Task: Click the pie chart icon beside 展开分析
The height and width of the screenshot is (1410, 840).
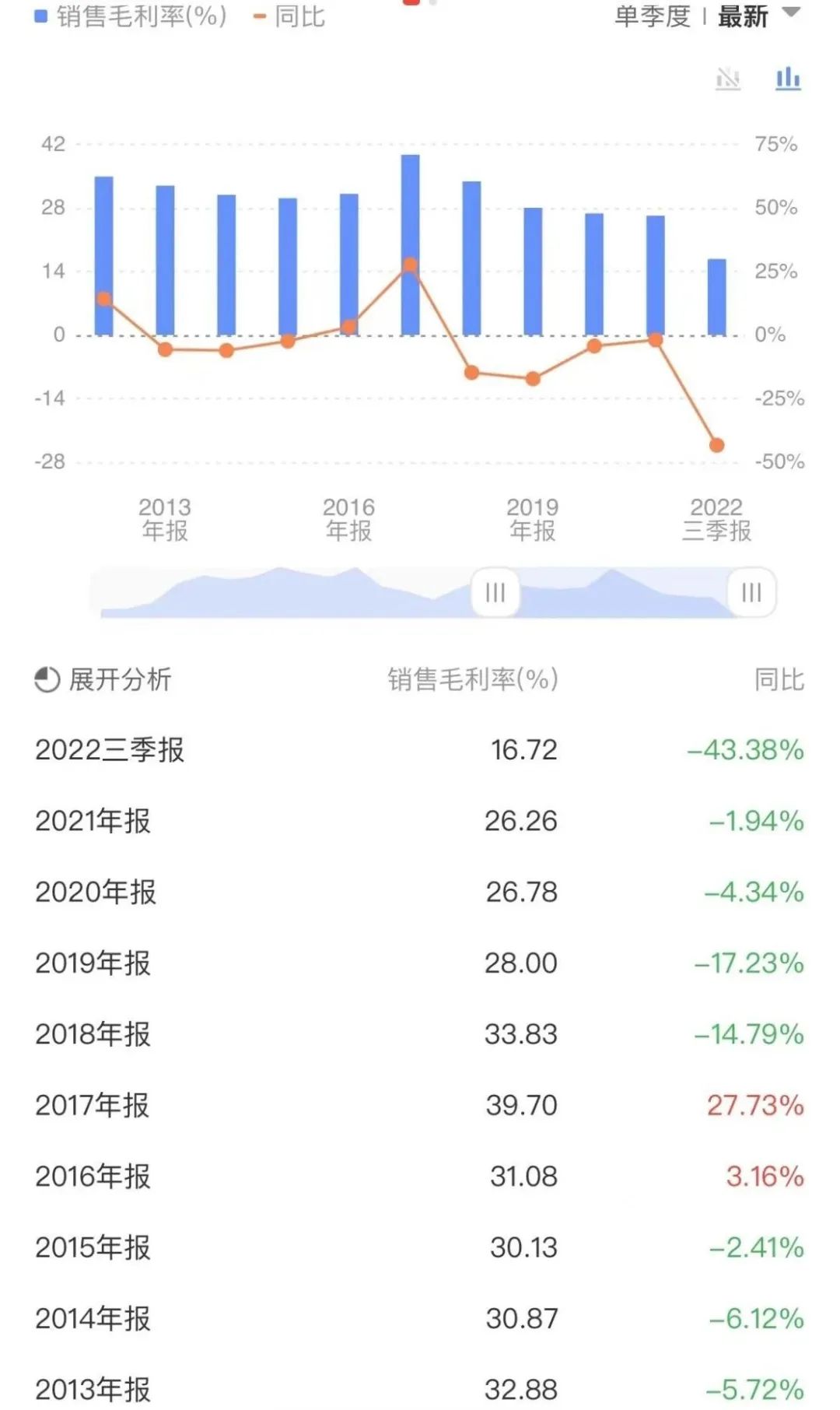Action: 46,679
